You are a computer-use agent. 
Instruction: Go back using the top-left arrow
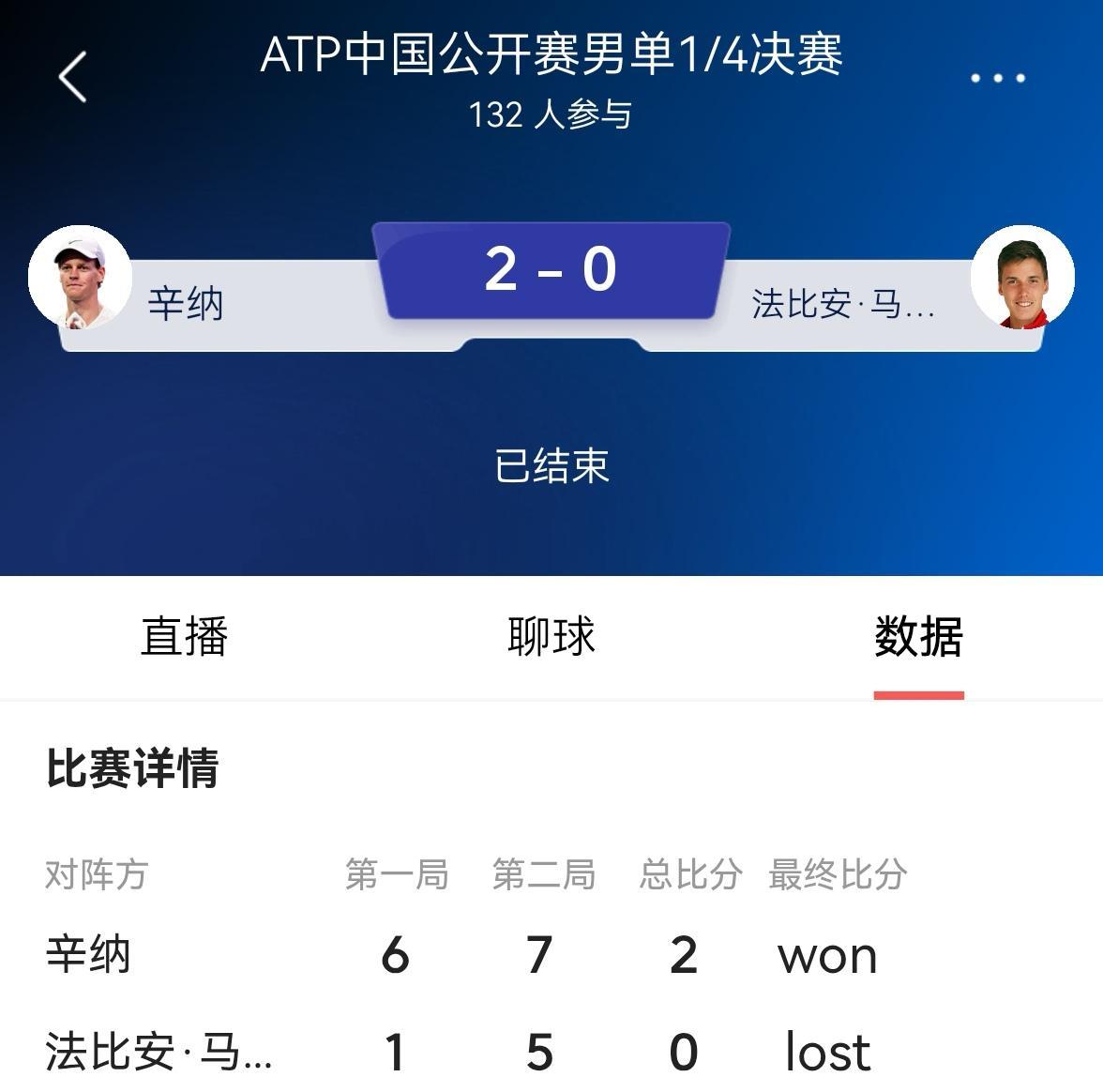pyautogui.click(x=73, y=77)
